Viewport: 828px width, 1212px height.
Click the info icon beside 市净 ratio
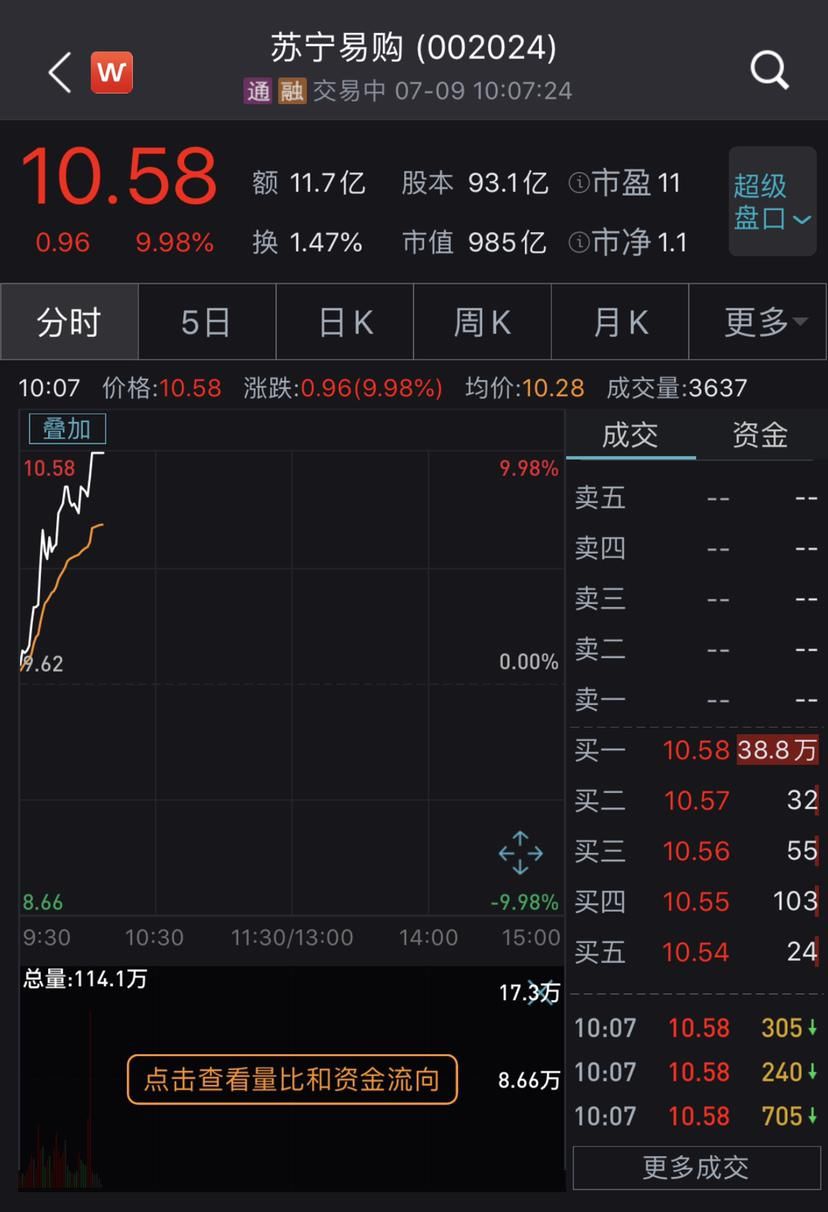pyautogui.click(x=578, y=242)
